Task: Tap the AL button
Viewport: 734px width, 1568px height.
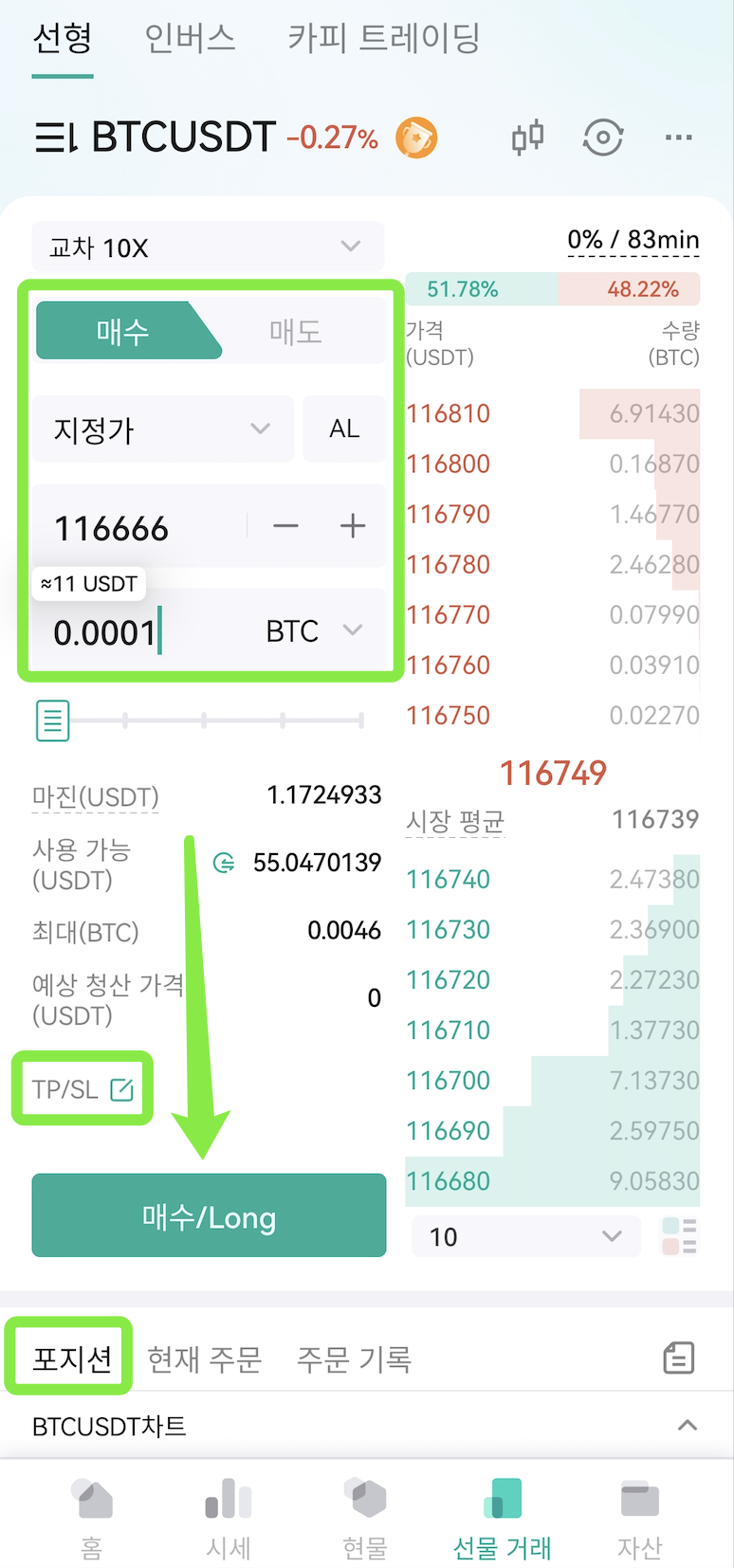Action: coord(344,429)
